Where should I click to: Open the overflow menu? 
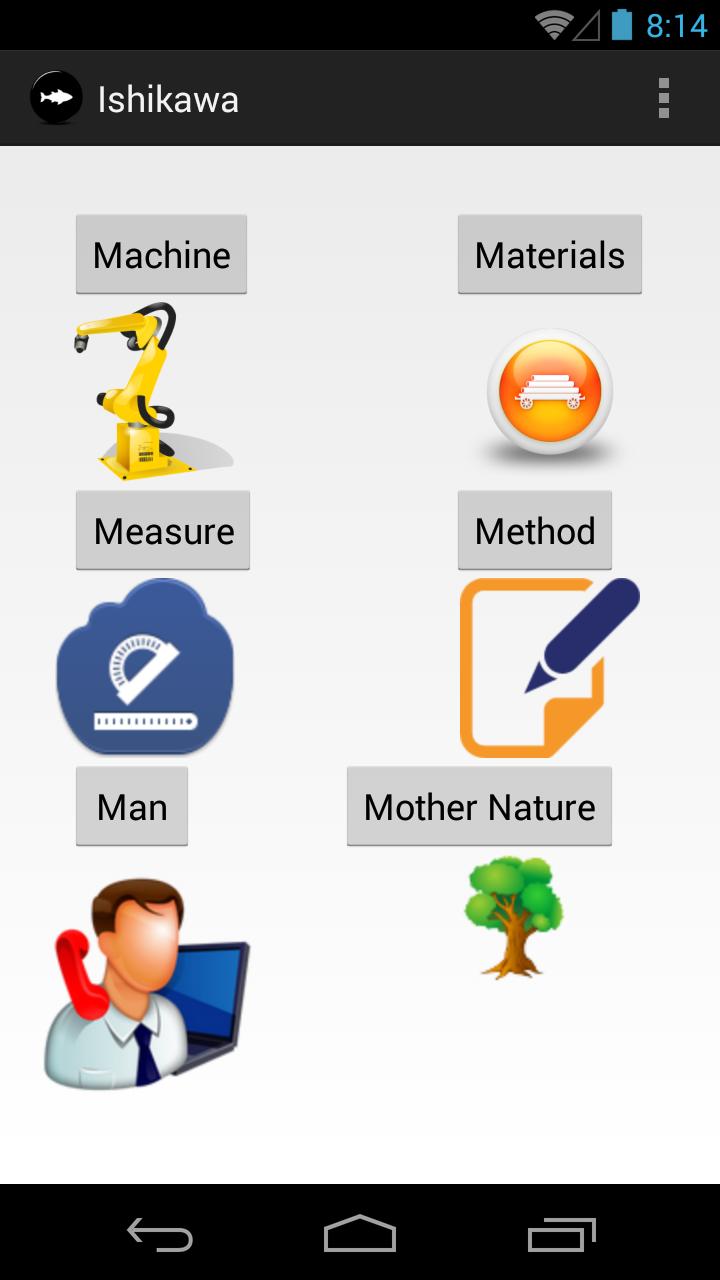(663, 99)
